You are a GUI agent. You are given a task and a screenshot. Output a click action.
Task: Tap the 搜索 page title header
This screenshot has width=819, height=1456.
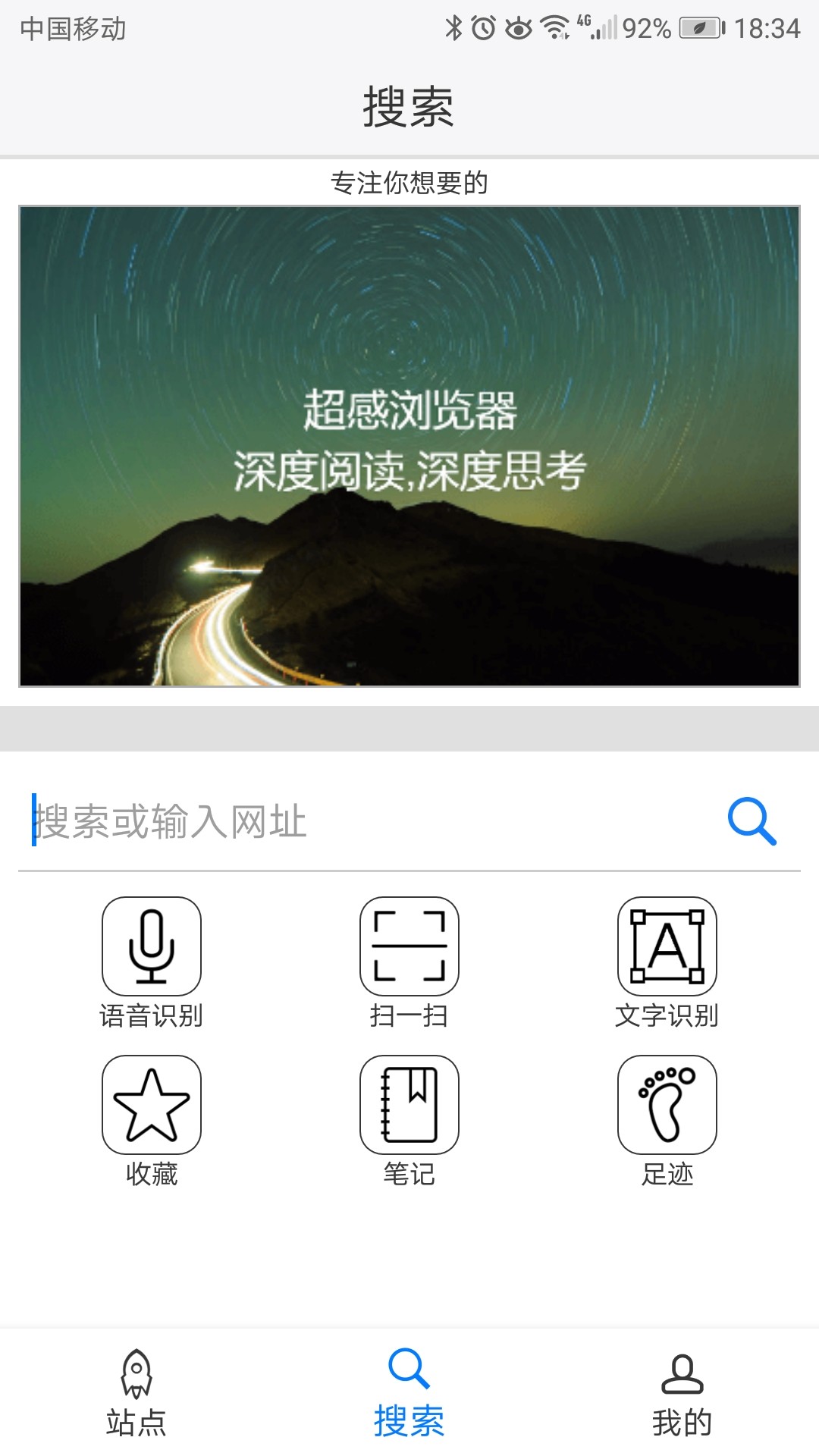[x=409, y=106]
